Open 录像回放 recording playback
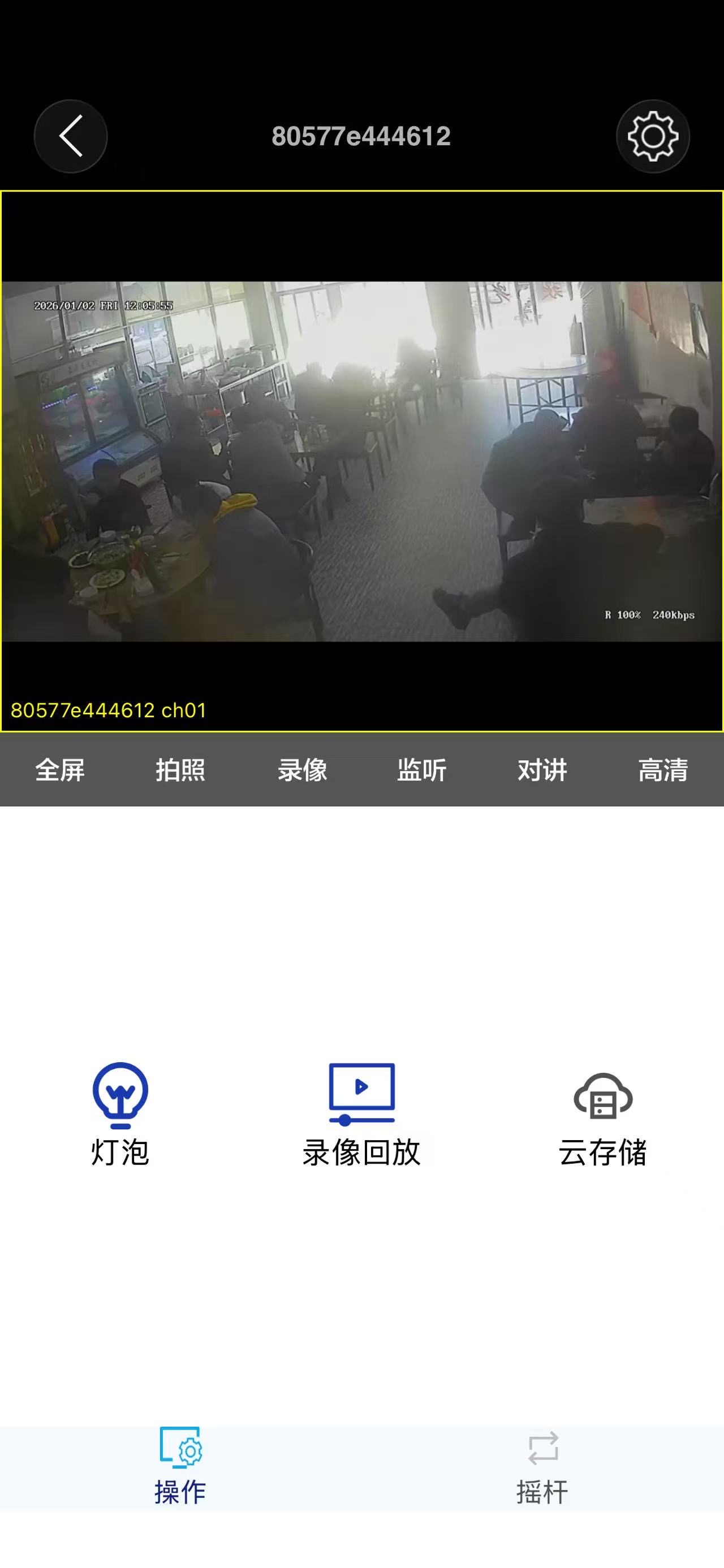The height and width of the screenshot is (1568, 724). pyautogui.click(x=361, y=1114)
